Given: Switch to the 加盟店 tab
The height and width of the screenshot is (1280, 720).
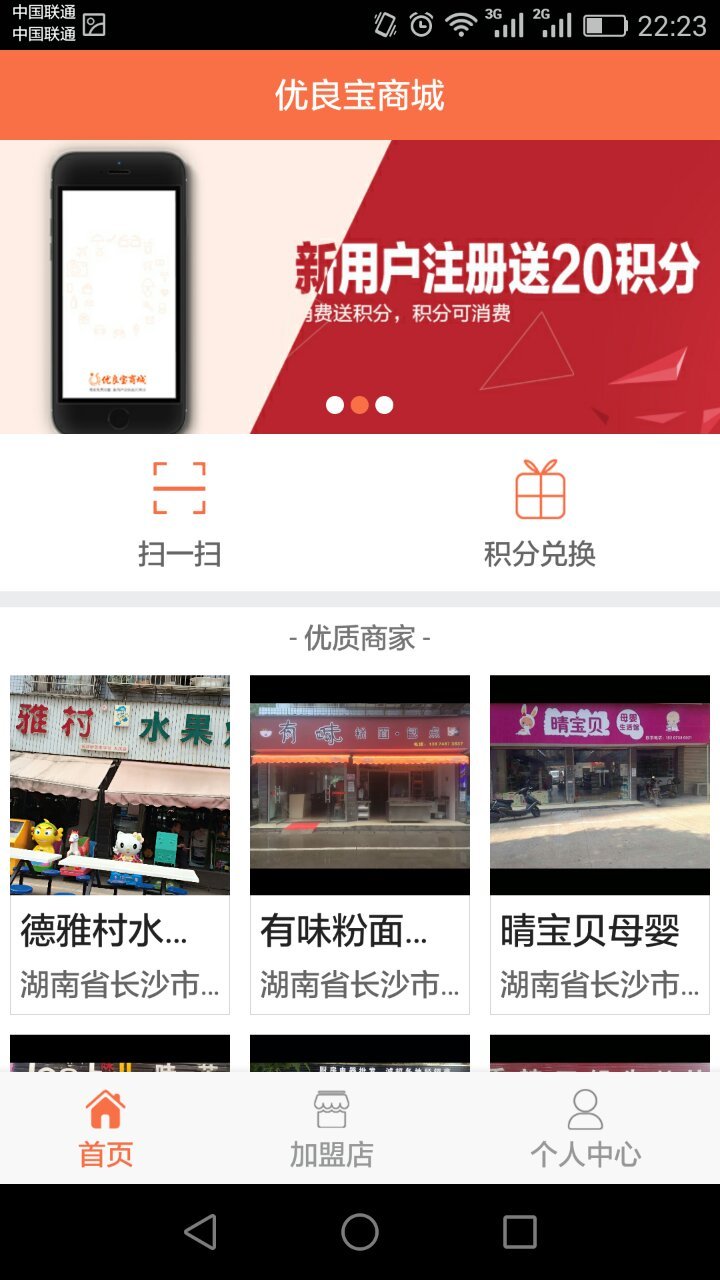Looking at the screenshot, I should pyautogui.click(x=332, y=1129).
